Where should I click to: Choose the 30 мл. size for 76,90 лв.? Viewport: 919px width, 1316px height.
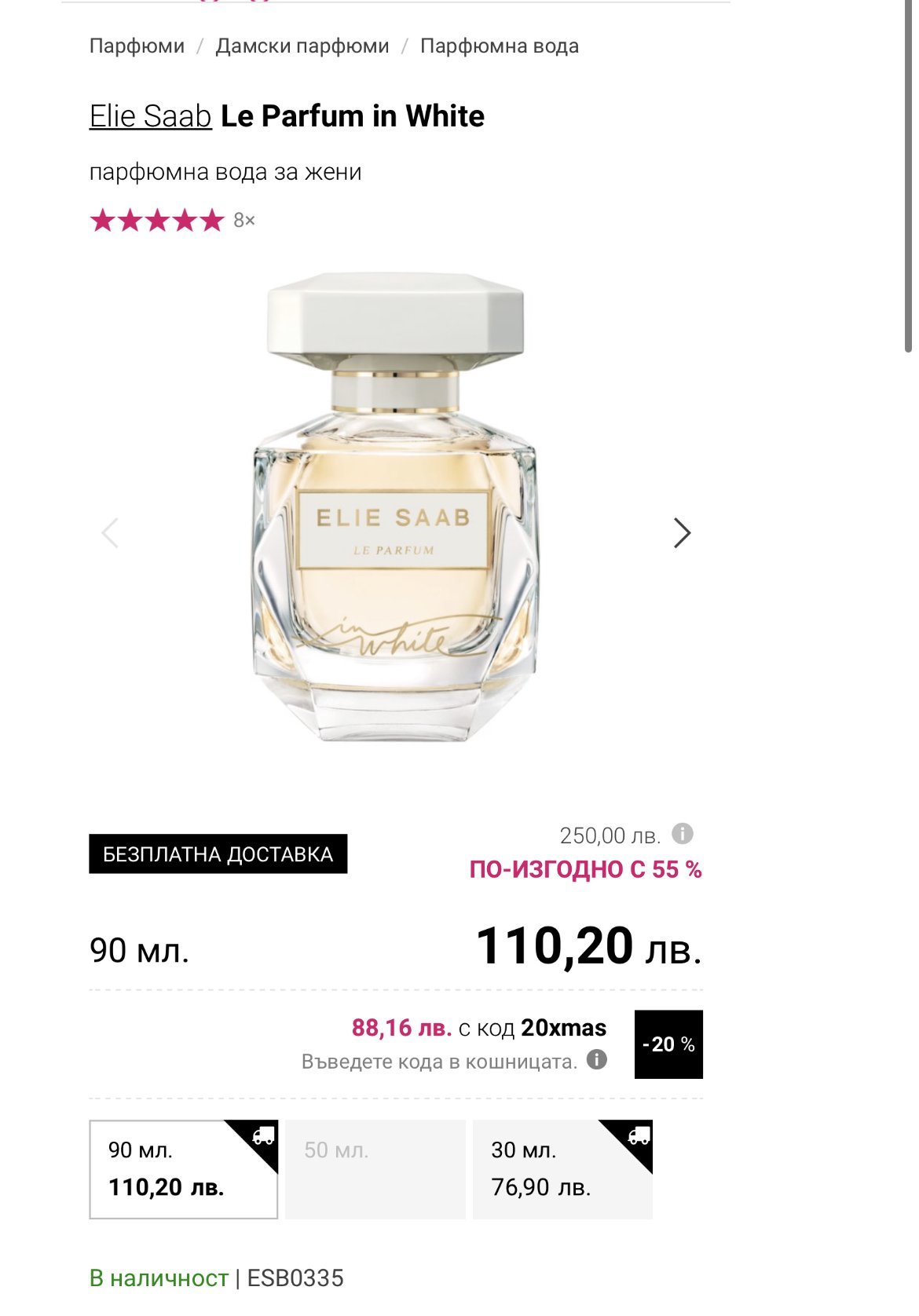click(562, 1169)
